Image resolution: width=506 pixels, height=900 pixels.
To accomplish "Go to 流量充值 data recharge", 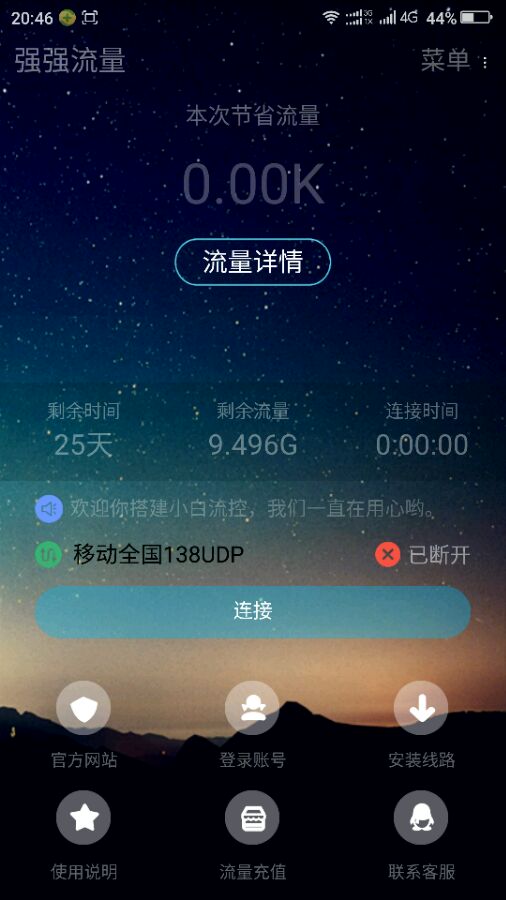I will [x=252, y=836].
